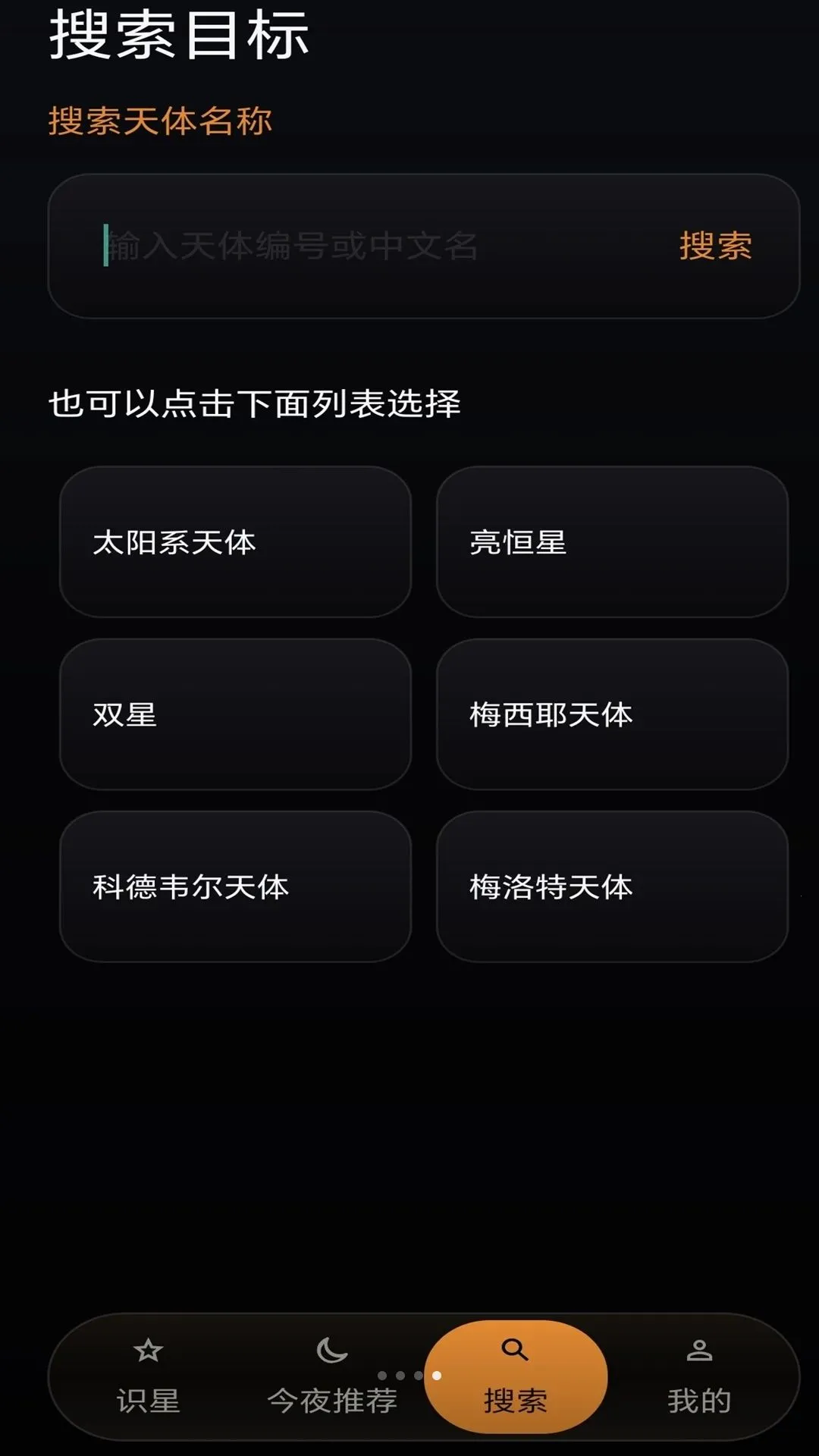Switch to the 识星 tab
Viewport: 819px width, 1456px height.
click(148, 1376)
